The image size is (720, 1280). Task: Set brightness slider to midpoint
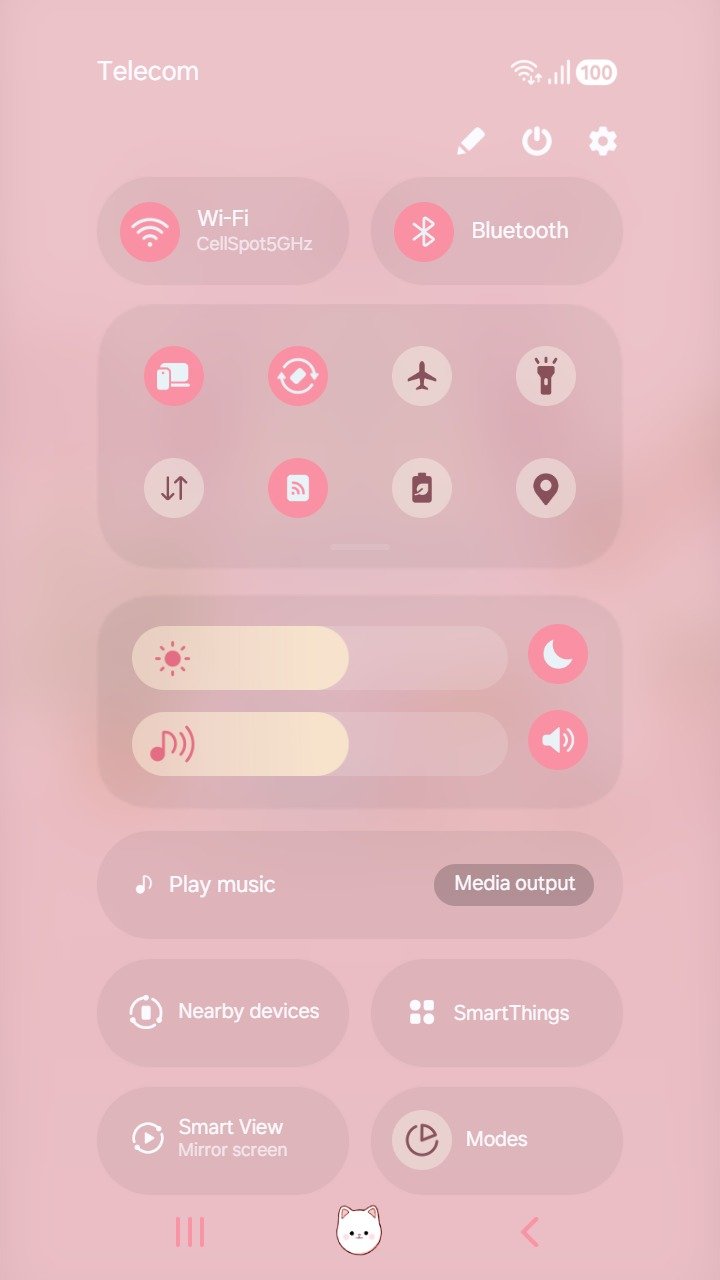(x=320, y=658)
